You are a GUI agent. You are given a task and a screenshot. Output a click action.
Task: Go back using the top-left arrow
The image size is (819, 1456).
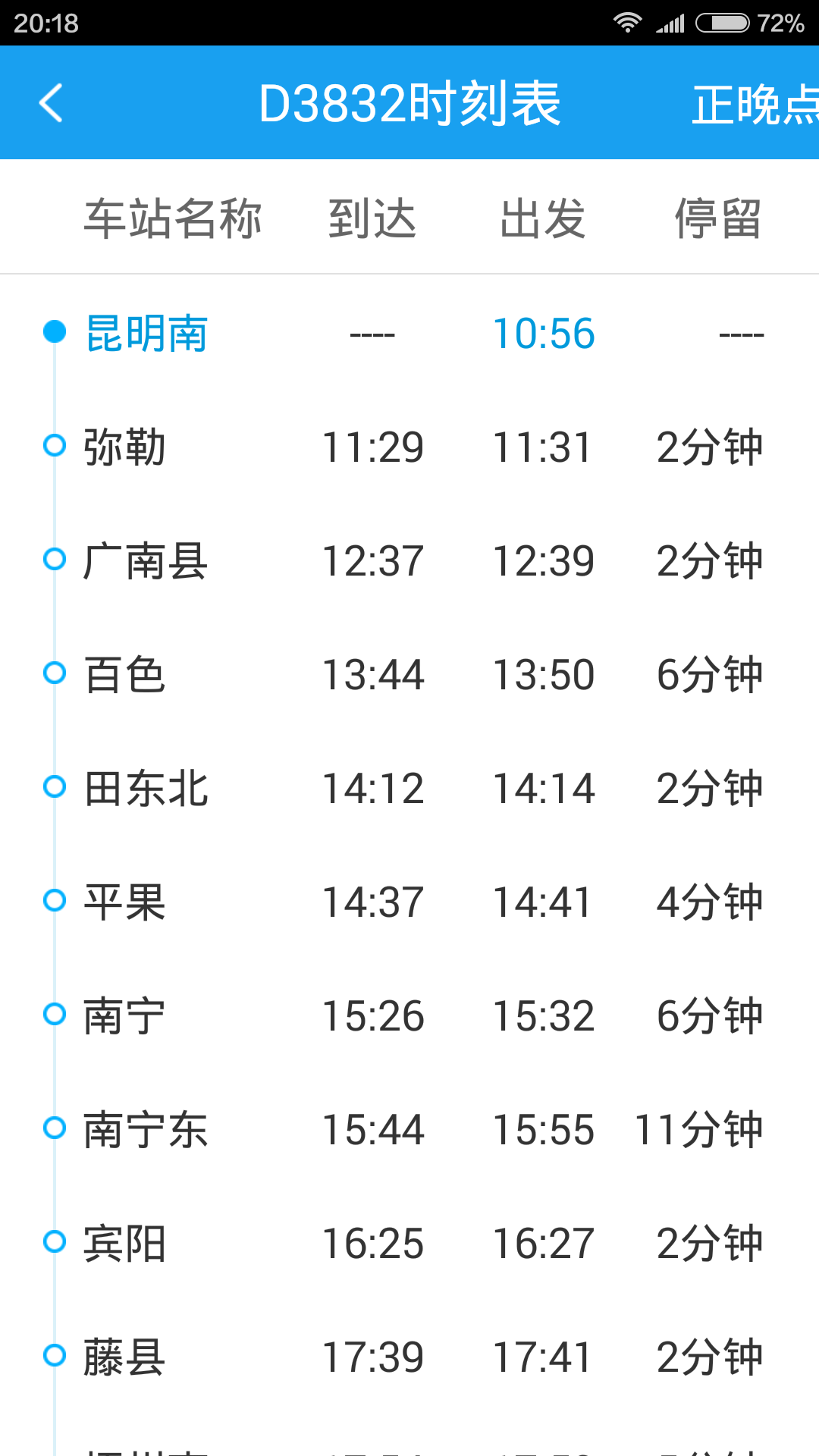point(51,103)
